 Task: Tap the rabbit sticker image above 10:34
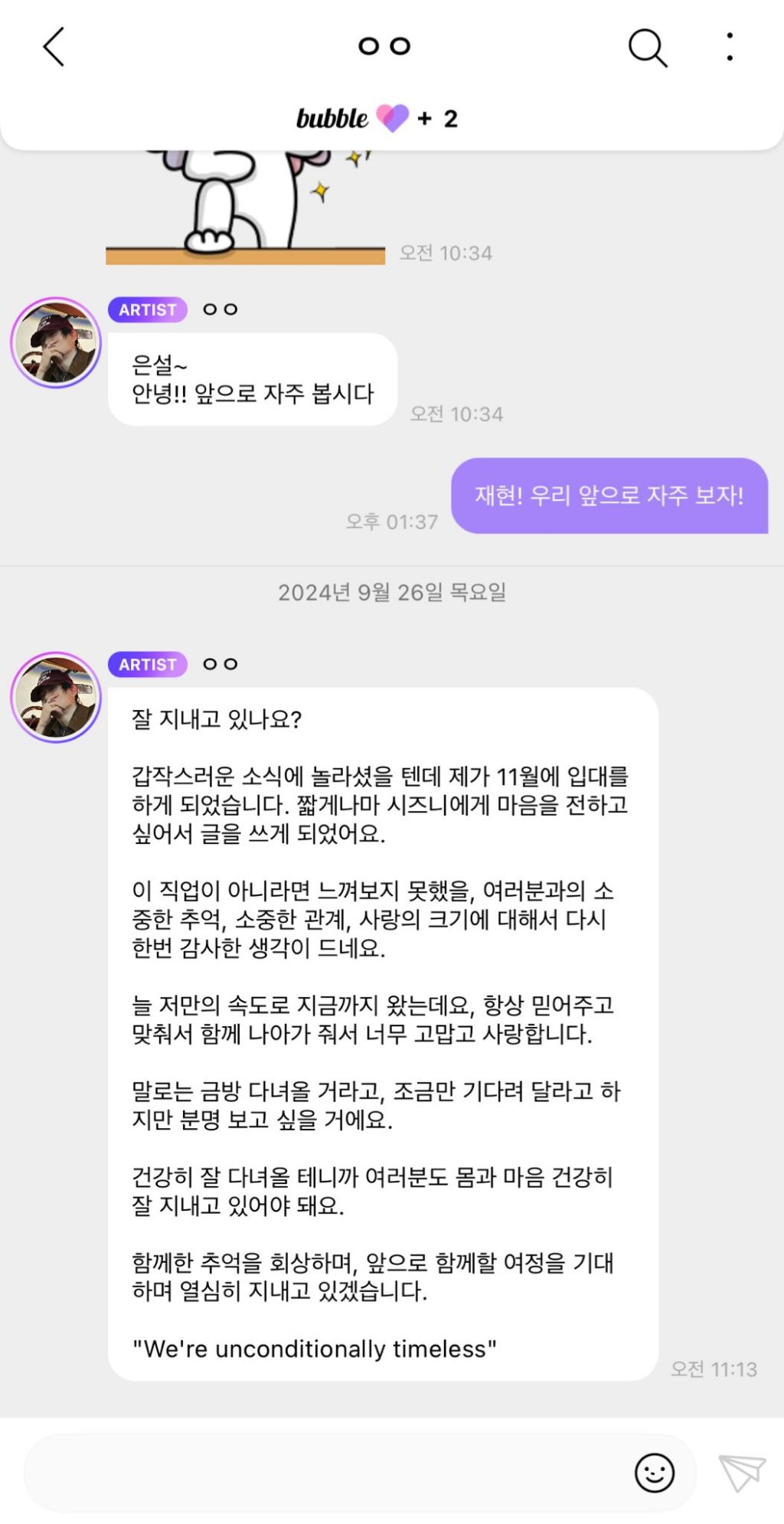tap(243, 199)
